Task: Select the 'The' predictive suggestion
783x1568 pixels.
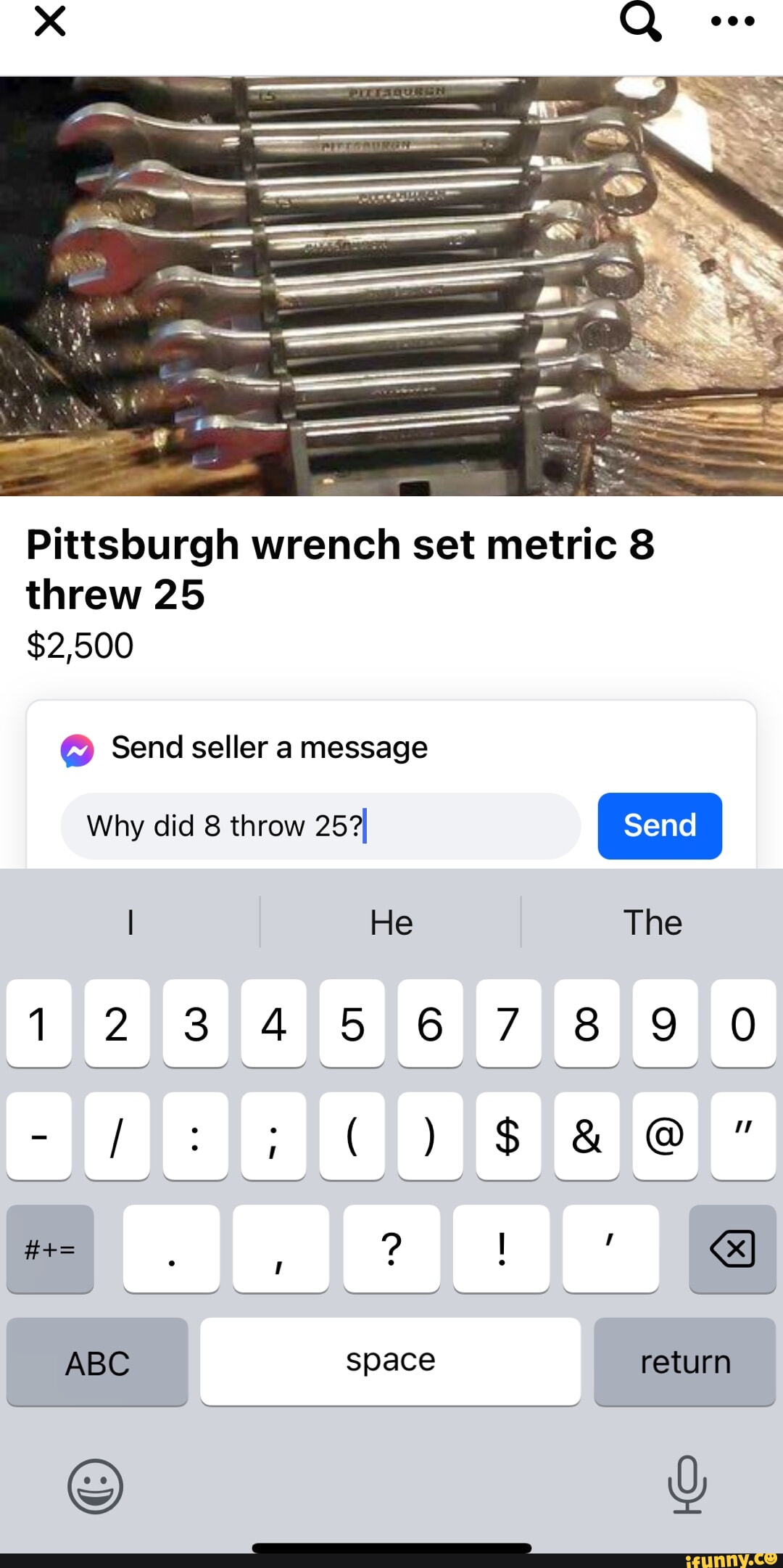Action: click(652, 922)
